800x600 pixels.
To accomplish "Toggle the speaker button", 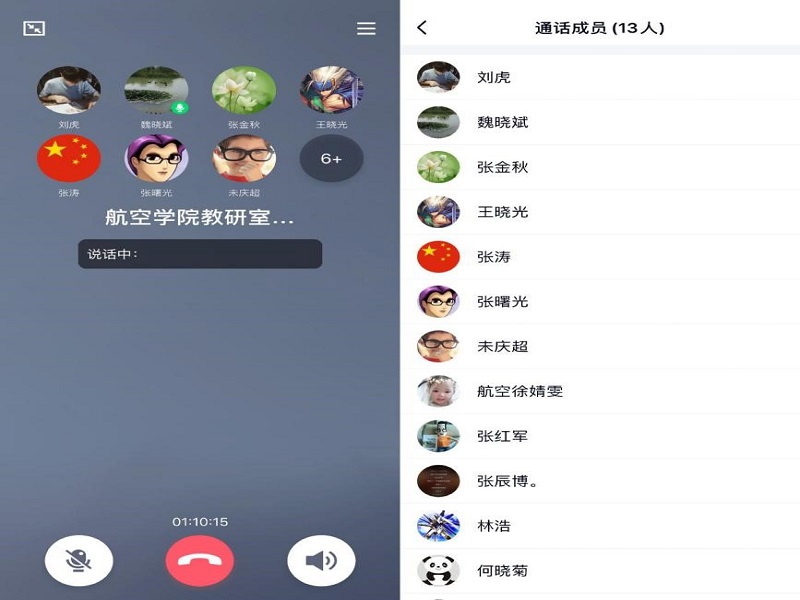I will (x=321, y=560).
